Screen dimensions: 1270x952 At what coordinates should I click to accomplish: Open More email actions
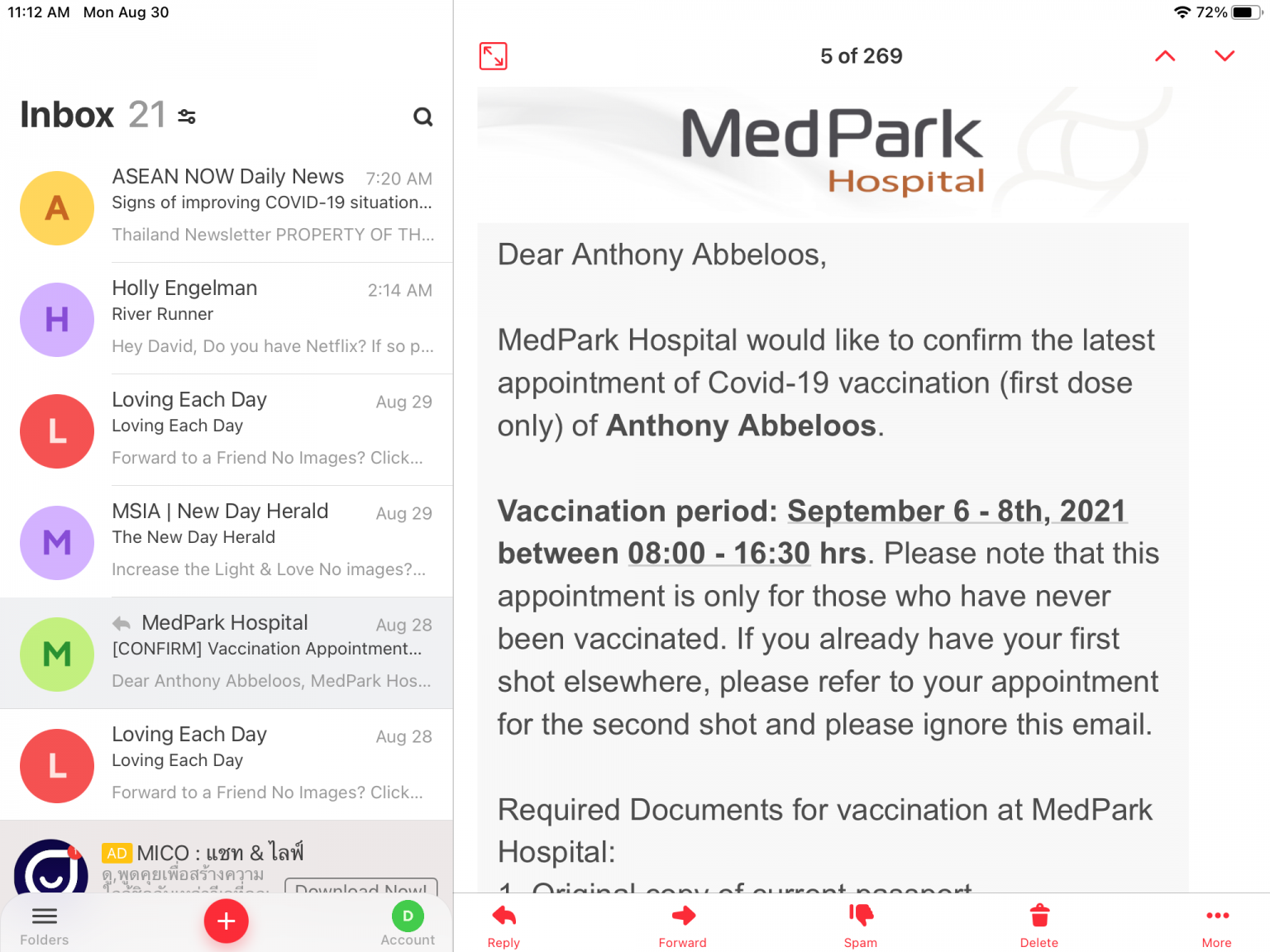[1217, 924]
